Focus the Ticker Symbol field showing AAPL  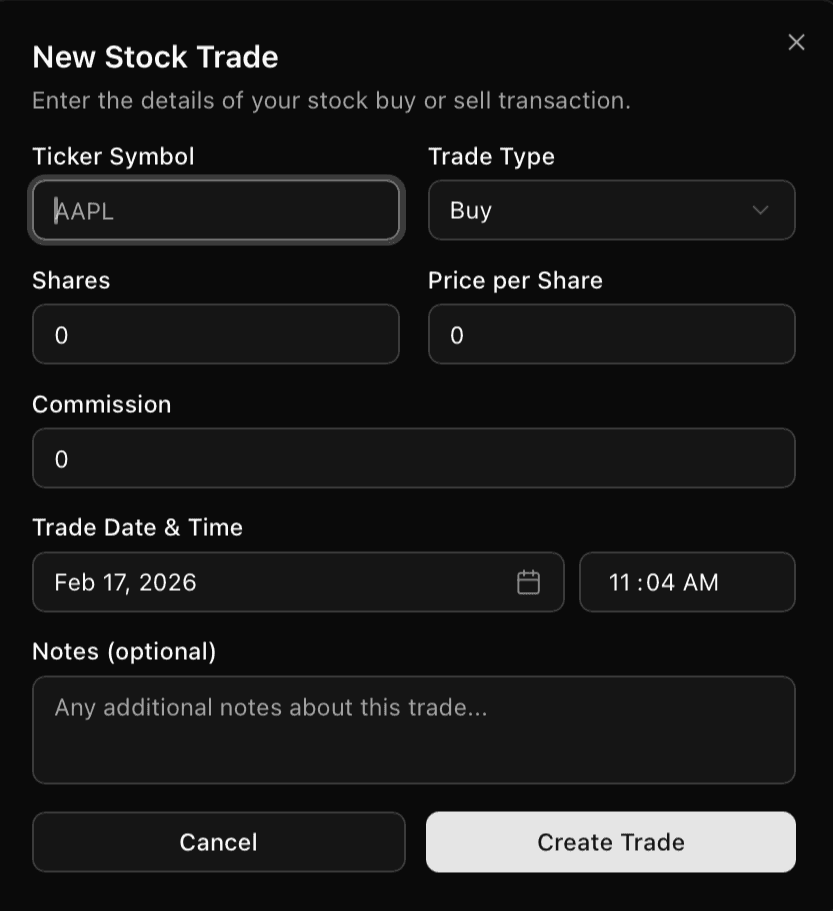pyautogui.click(x=216, y=210)
